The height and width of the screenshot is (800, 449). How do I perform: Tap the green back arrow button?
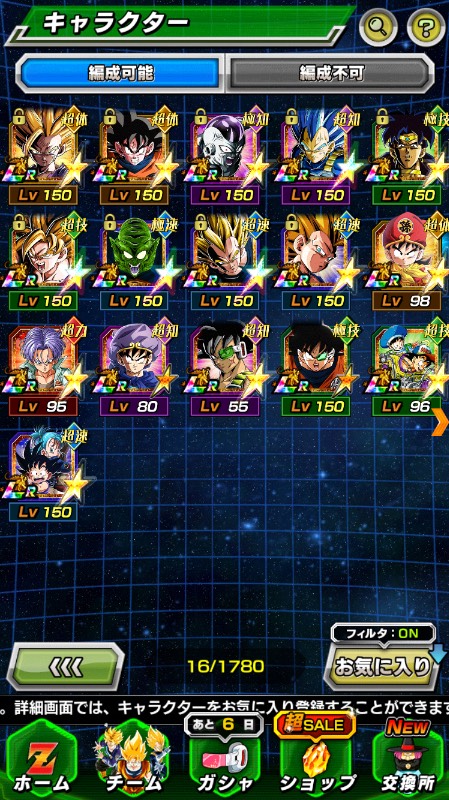pyautogui.click(x=66, y=666)
